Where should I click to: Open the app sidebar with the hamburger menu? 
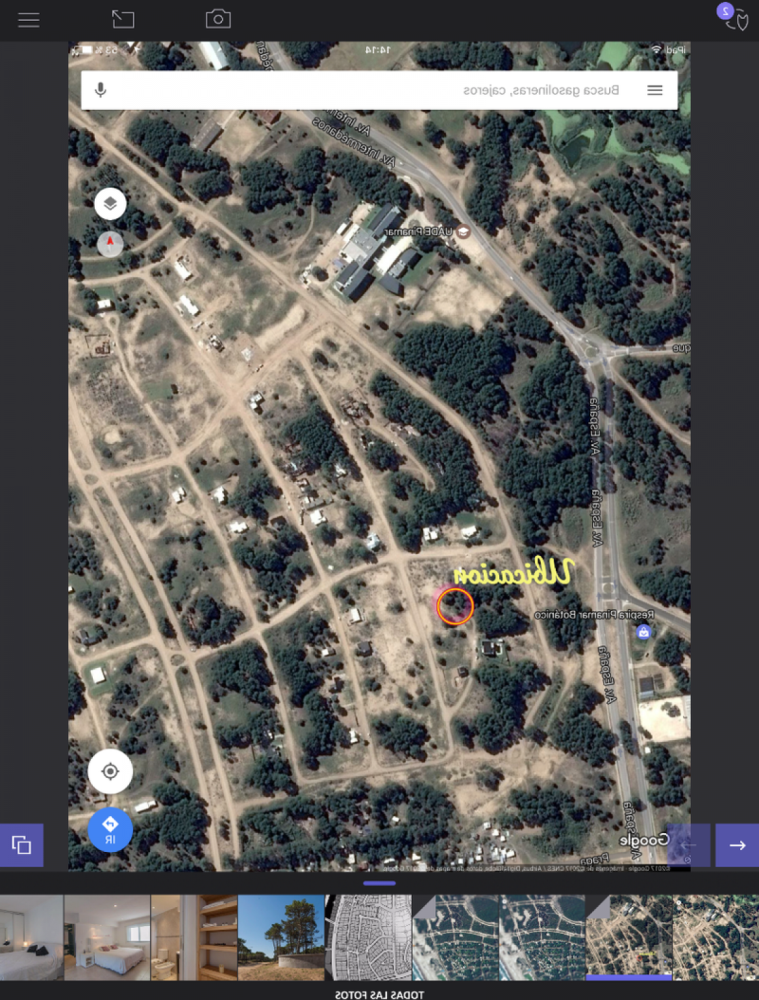click(x=29, y=19)
